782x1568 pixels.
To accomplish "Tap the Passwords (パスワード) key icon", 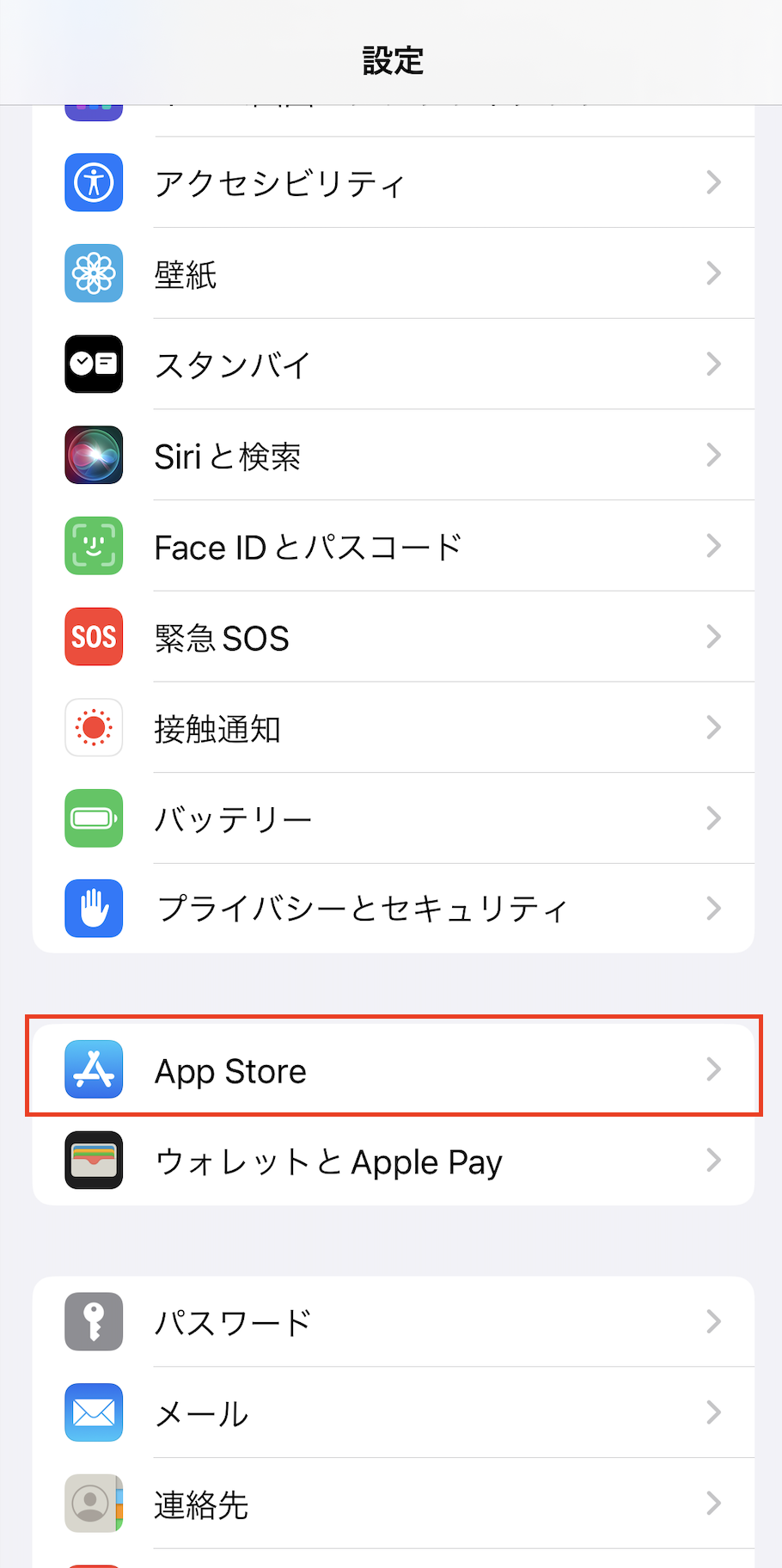I will tap(94, 1321).
